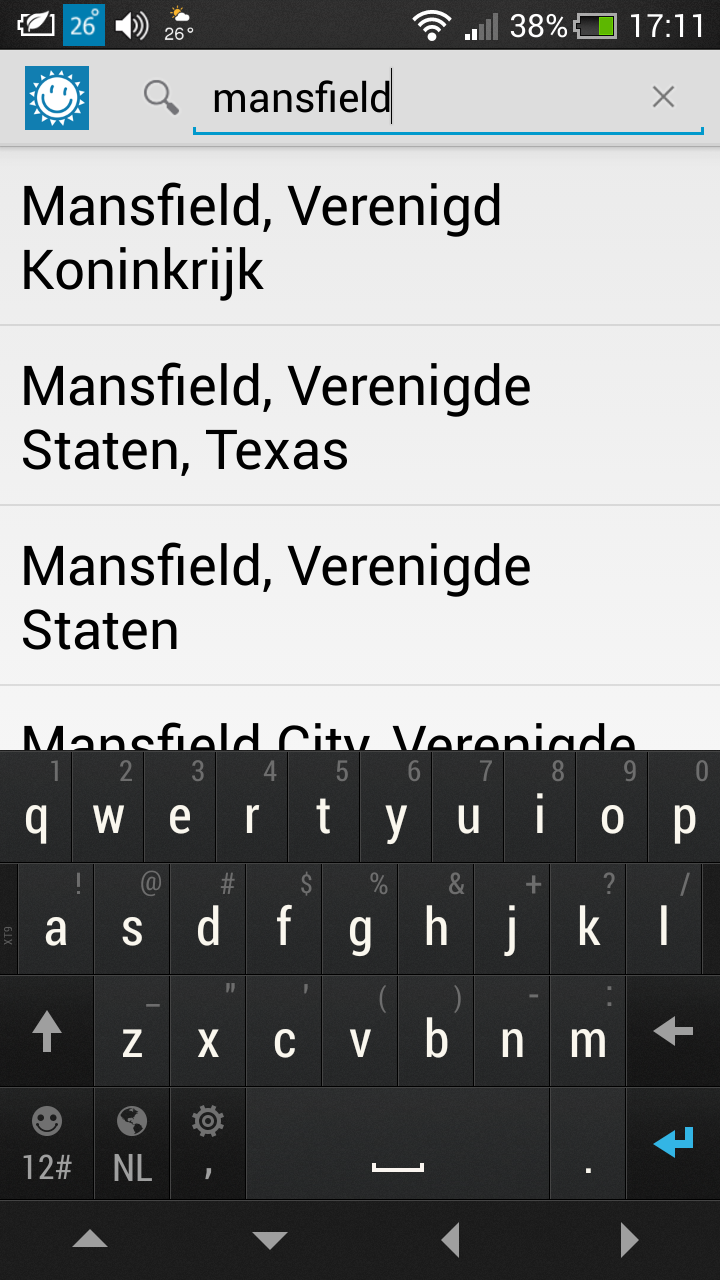The height and width of the screenshot is (1280, 720).
Task: Switch keyboard language with the NL key
Action: point(132,1145)
